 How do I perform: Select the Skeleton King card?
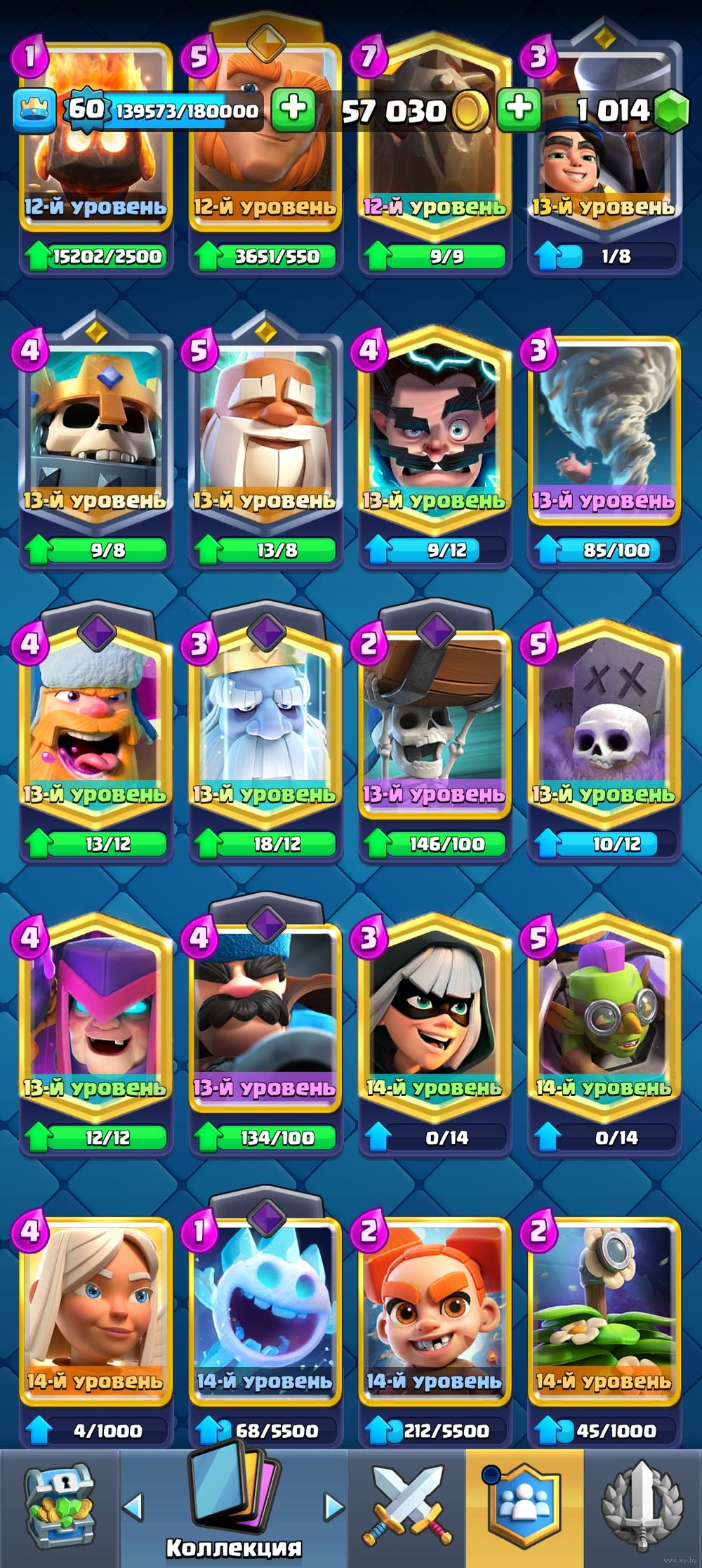[95, 434]
